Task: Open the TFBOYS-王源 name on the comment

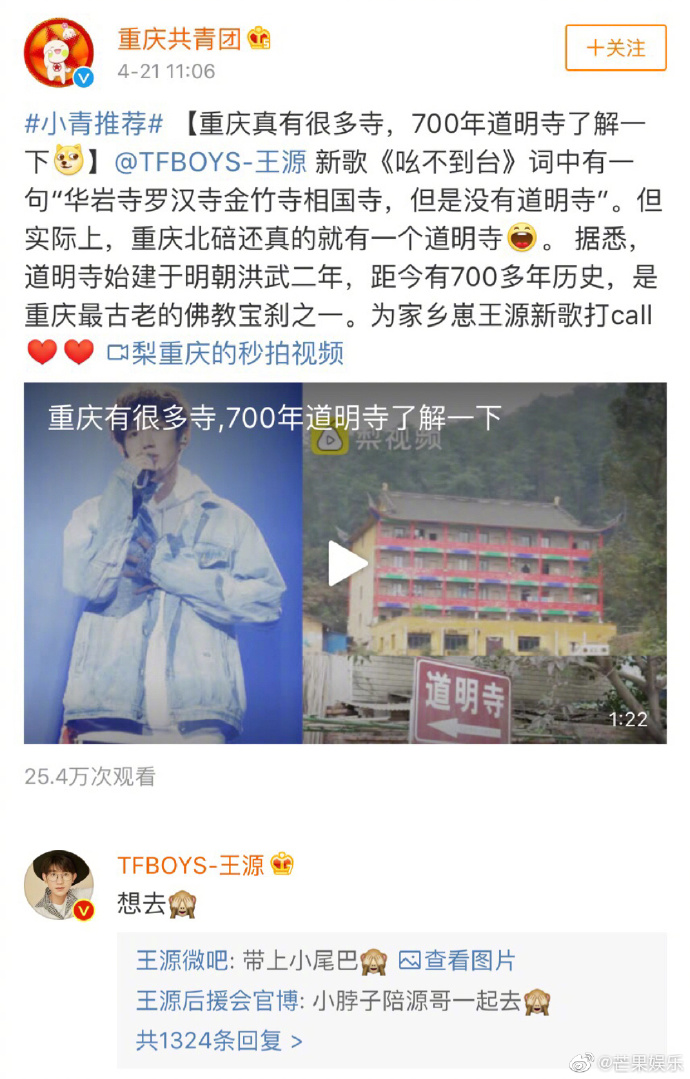Action: click(x=191, y=865)
